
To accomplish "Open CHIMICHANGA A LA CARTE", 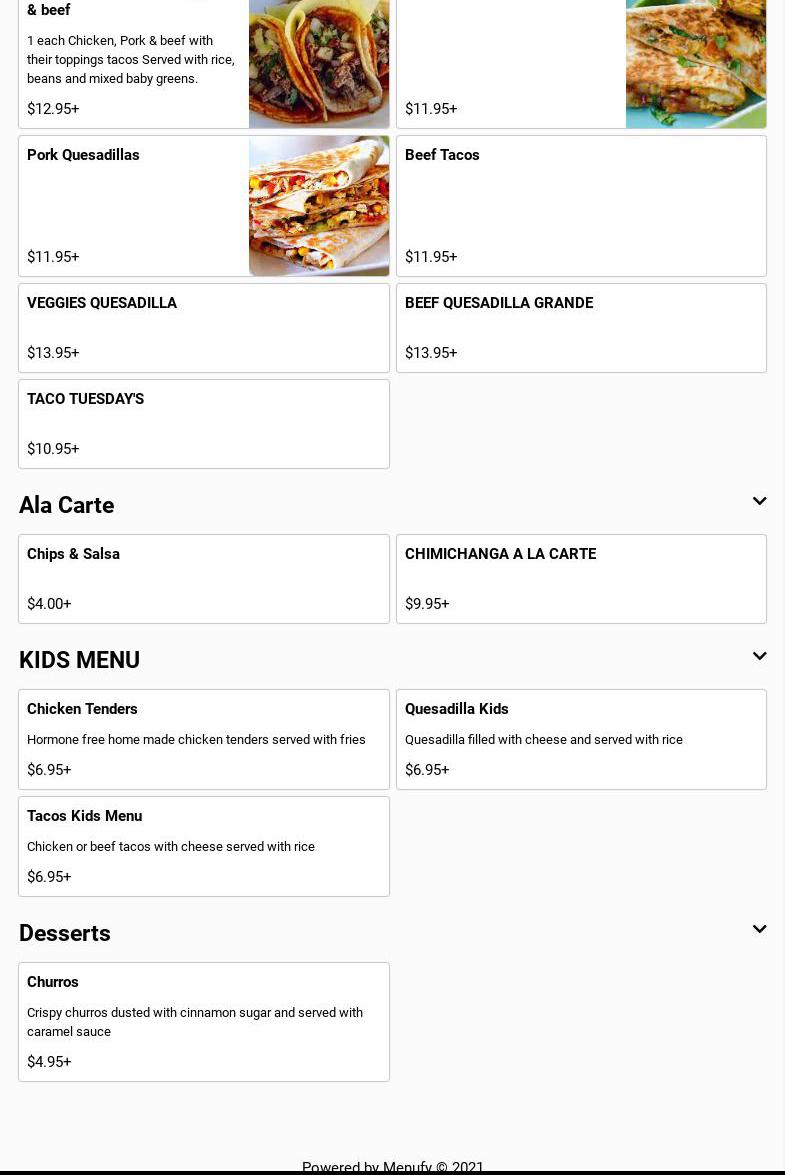I will click(581, 579).
